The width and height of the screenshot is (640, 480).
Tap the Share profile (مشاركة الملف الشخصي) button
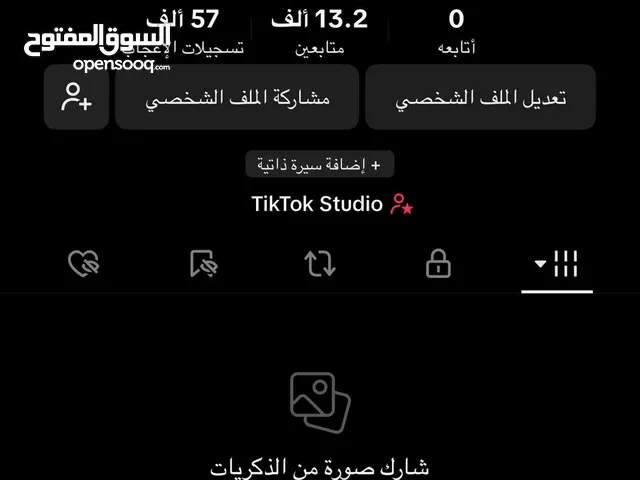point(237,99)
